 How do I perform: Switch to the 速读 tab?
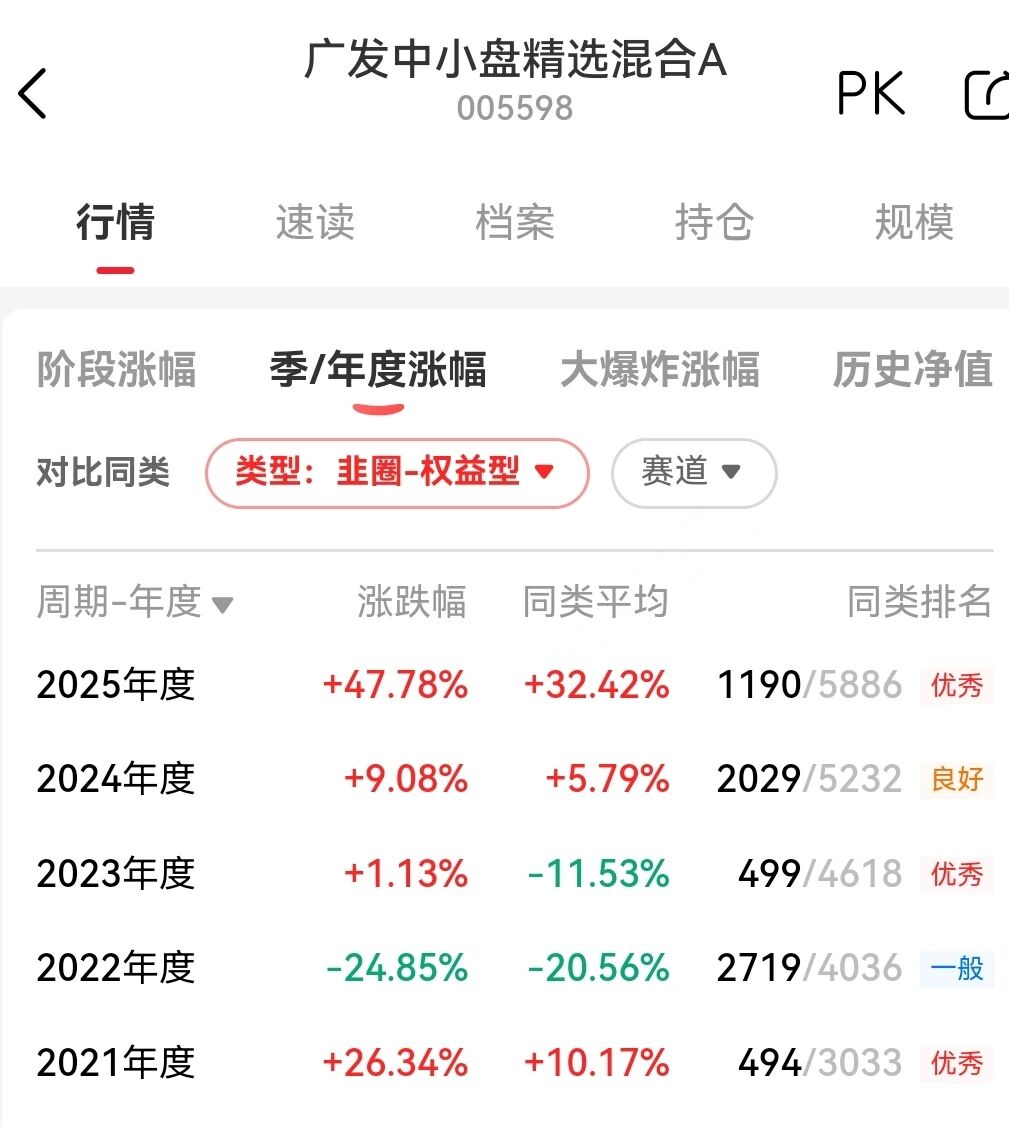click(x=315, y=222)
